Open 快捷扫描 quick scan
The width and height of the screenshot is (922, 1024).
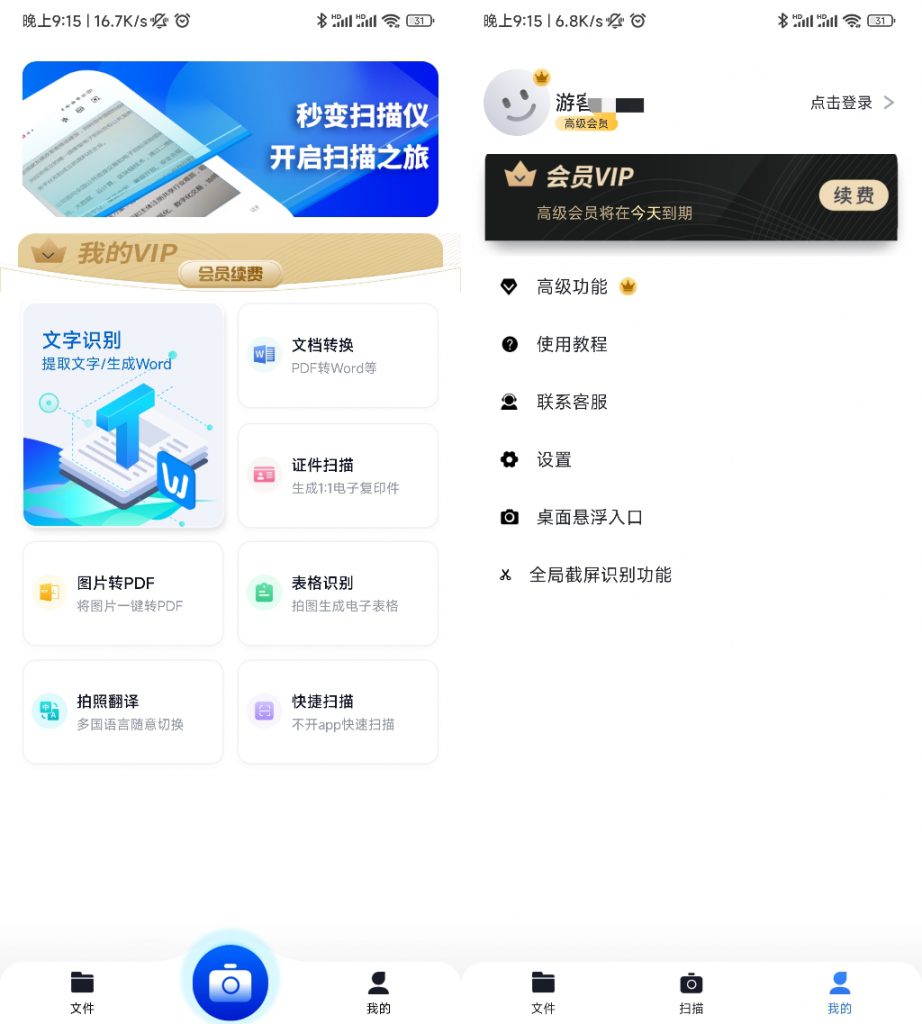tap(337, 712)
